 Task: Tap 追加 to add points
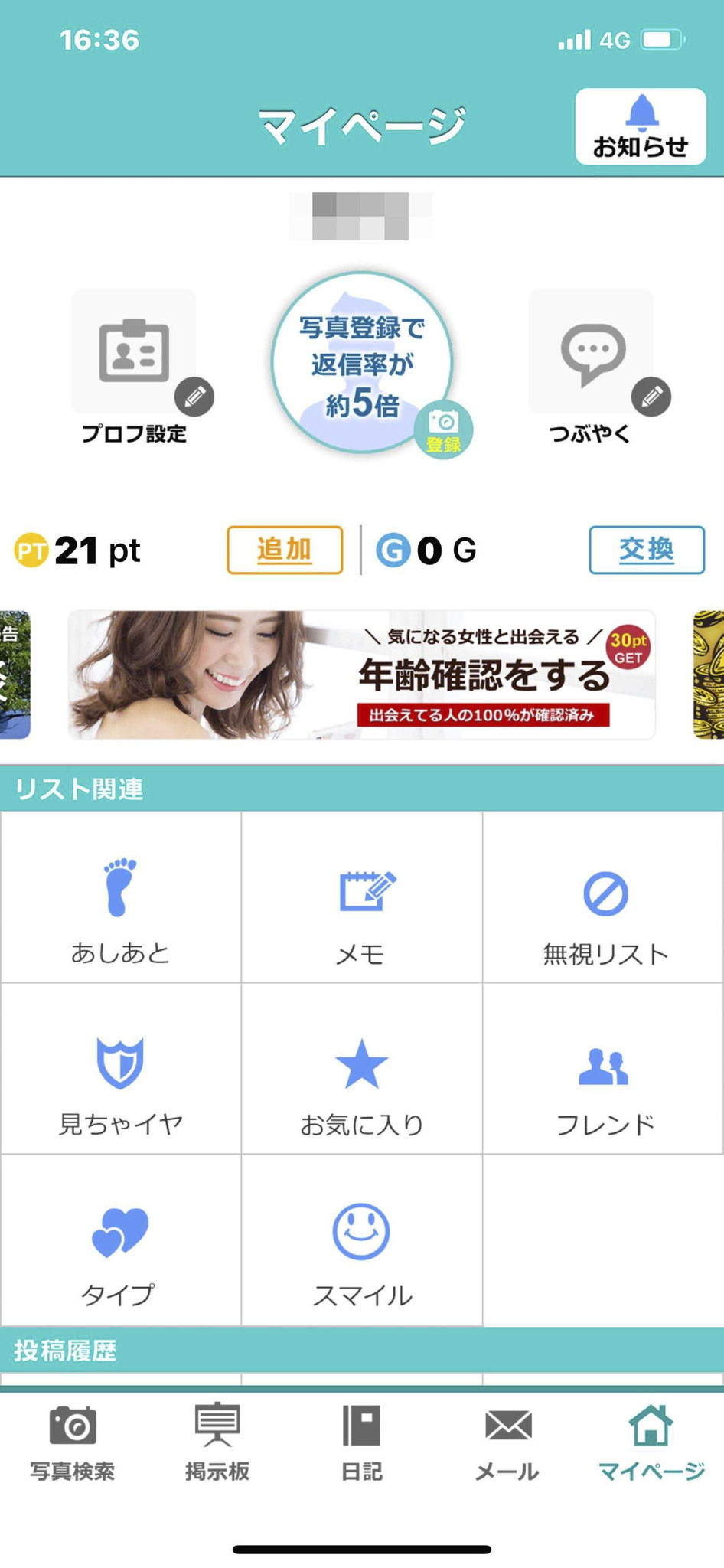click(x=285, y=550)
